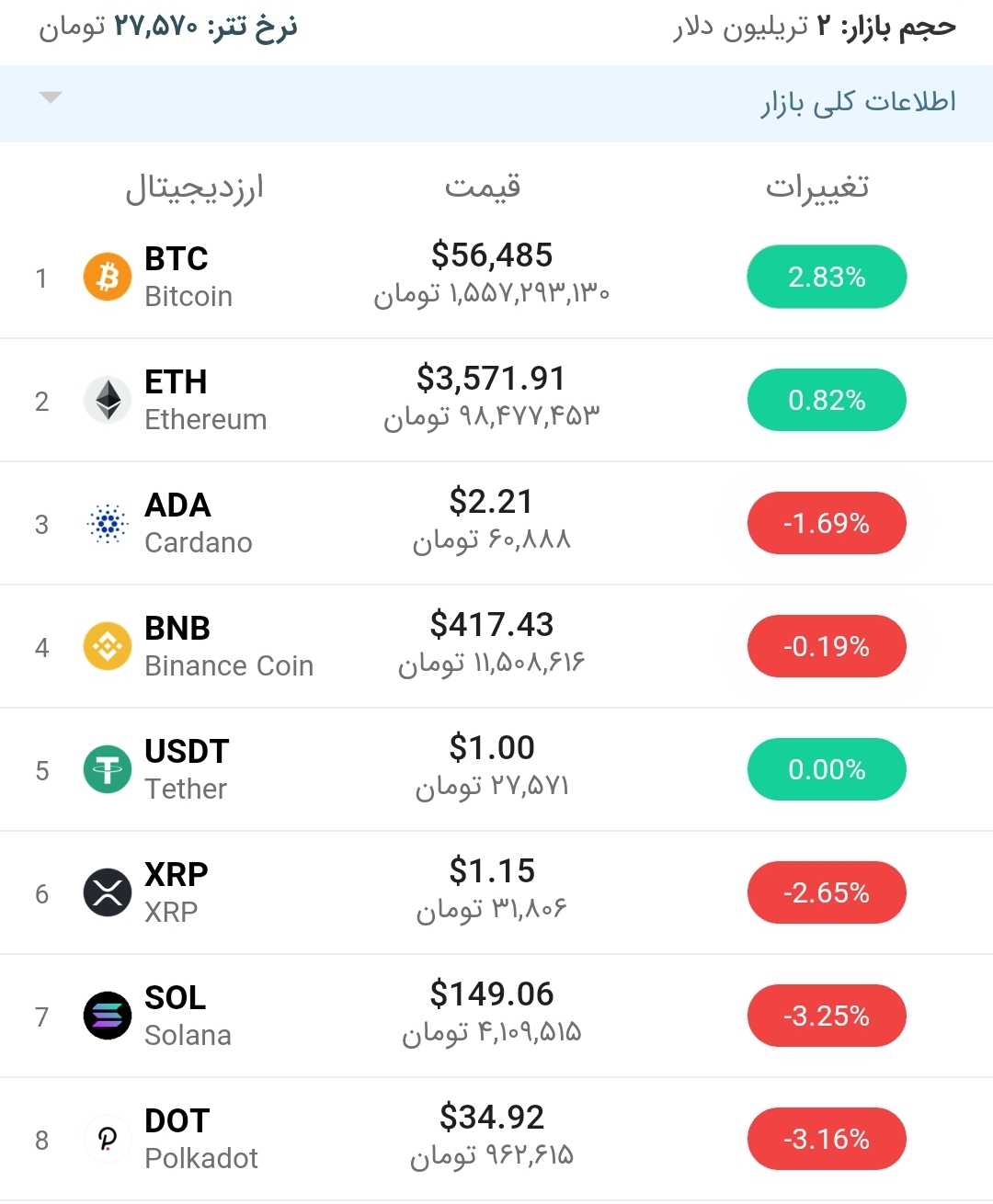Collapse the اطلاعات کلی بازار section

click(51, 97)
